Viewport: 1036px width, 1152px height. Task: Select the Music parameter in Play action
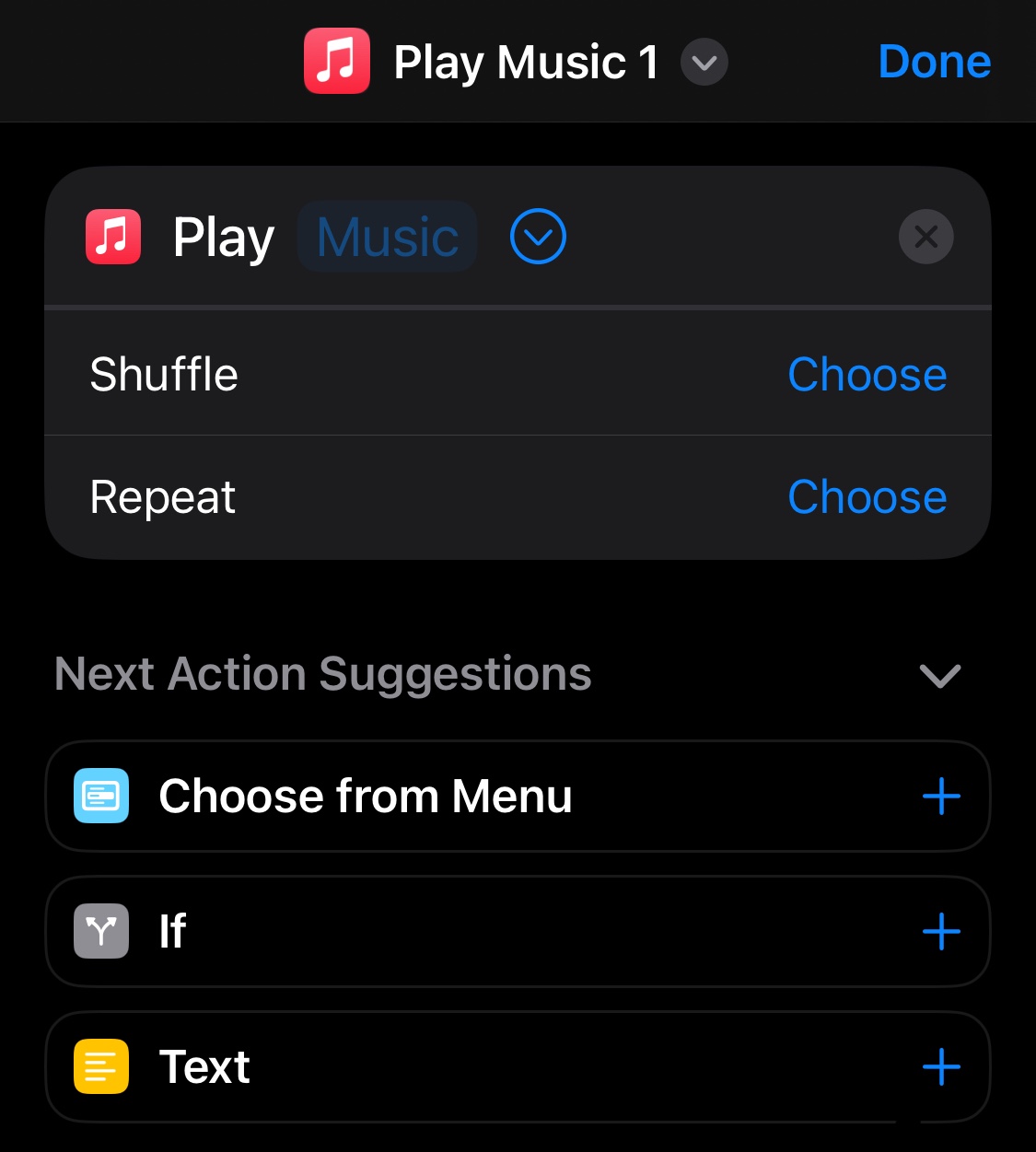click(388, 238)
